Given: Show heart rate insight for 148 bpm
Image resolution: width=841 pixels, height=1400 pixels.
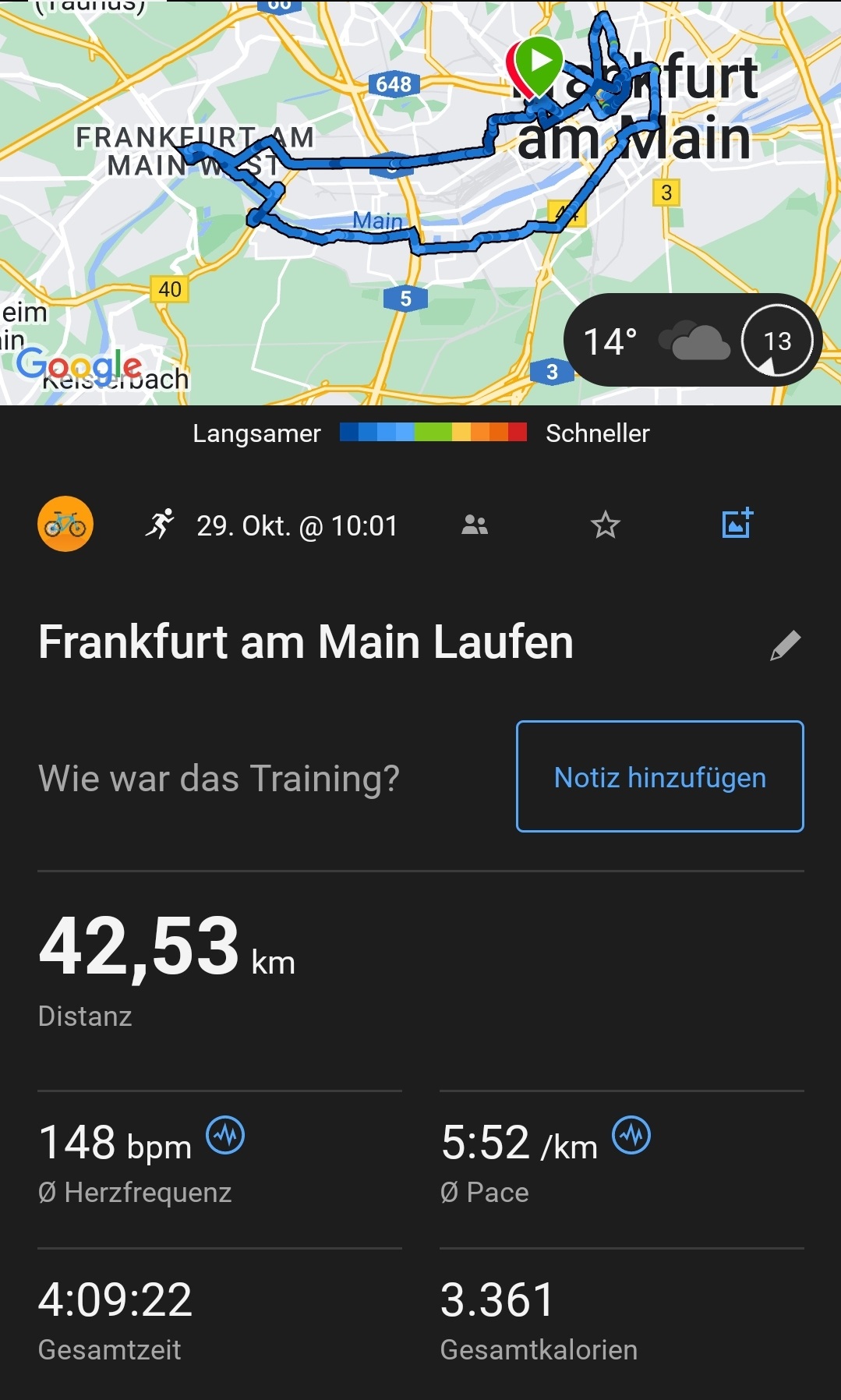Looking at the screenshot, I should 225,1136.
